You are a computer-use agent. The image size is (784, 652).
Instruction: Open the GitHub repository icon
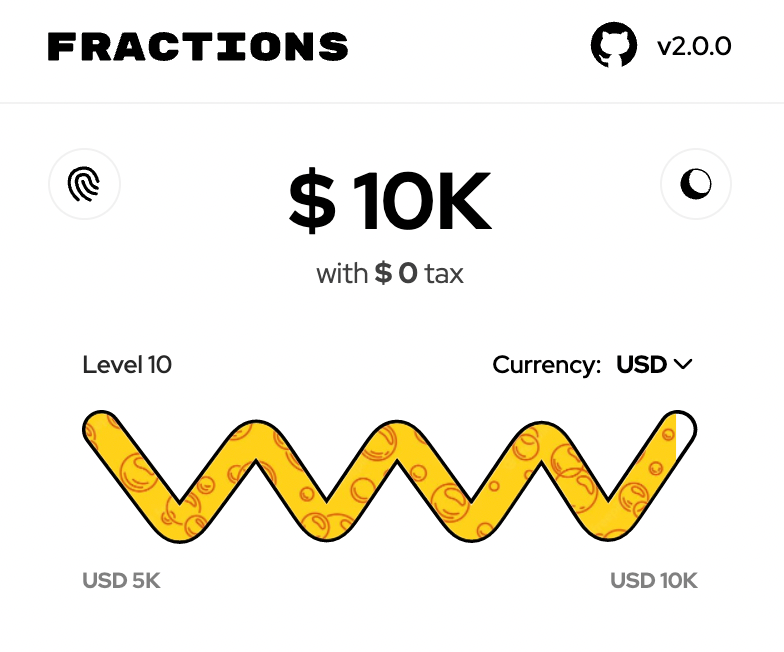click(613, 46)
